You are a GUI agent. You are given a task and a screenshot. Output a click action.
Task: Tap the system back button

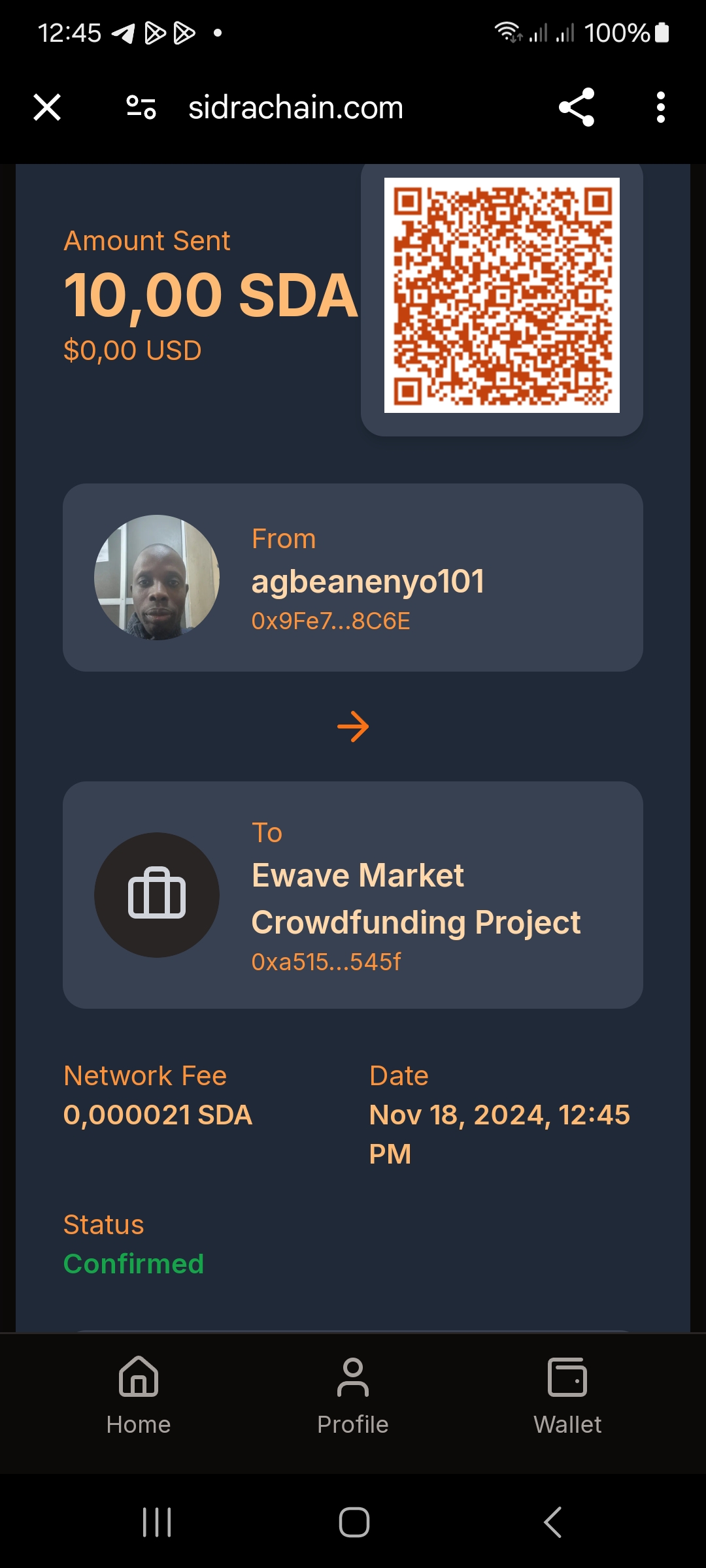tap(553, 1522)
